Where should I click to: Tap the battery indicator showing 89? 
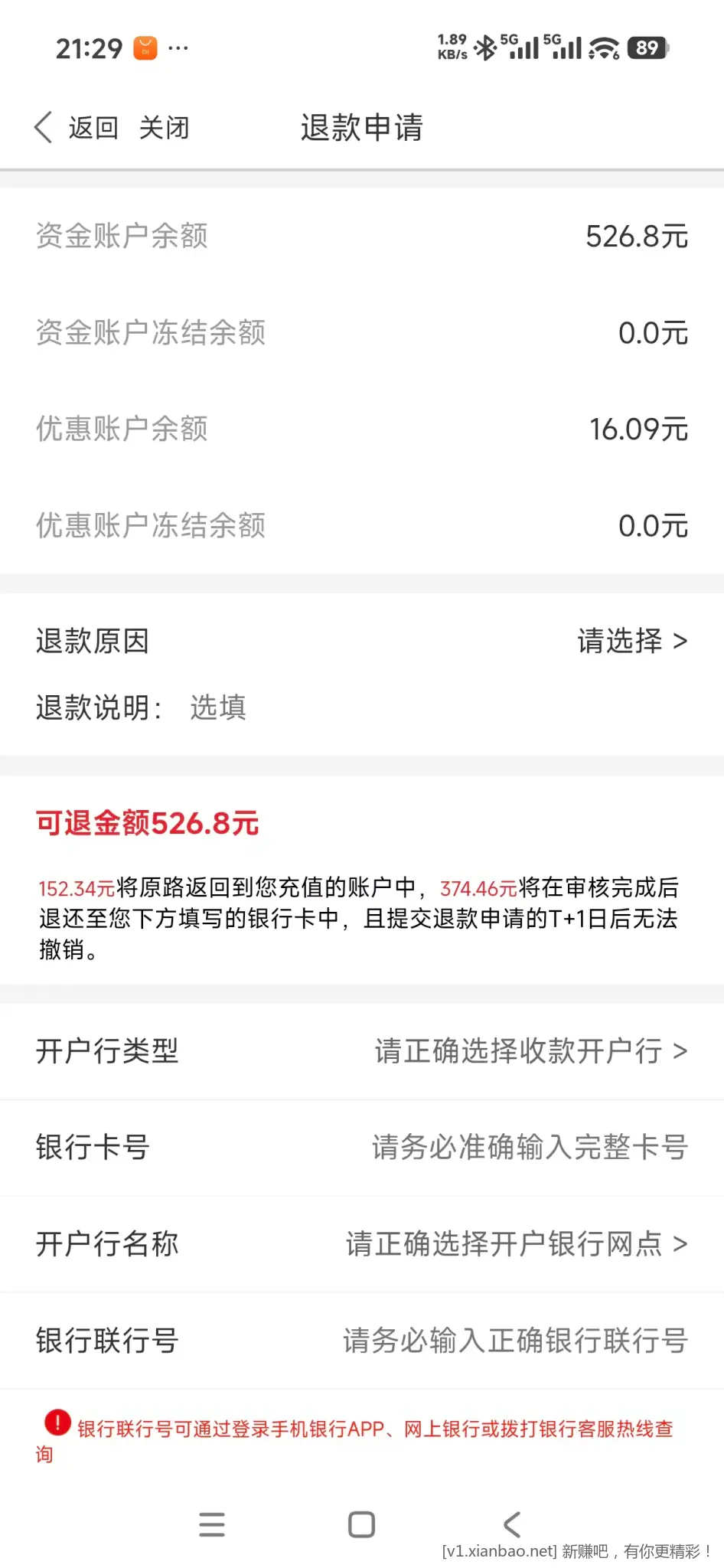click(647, 47)
